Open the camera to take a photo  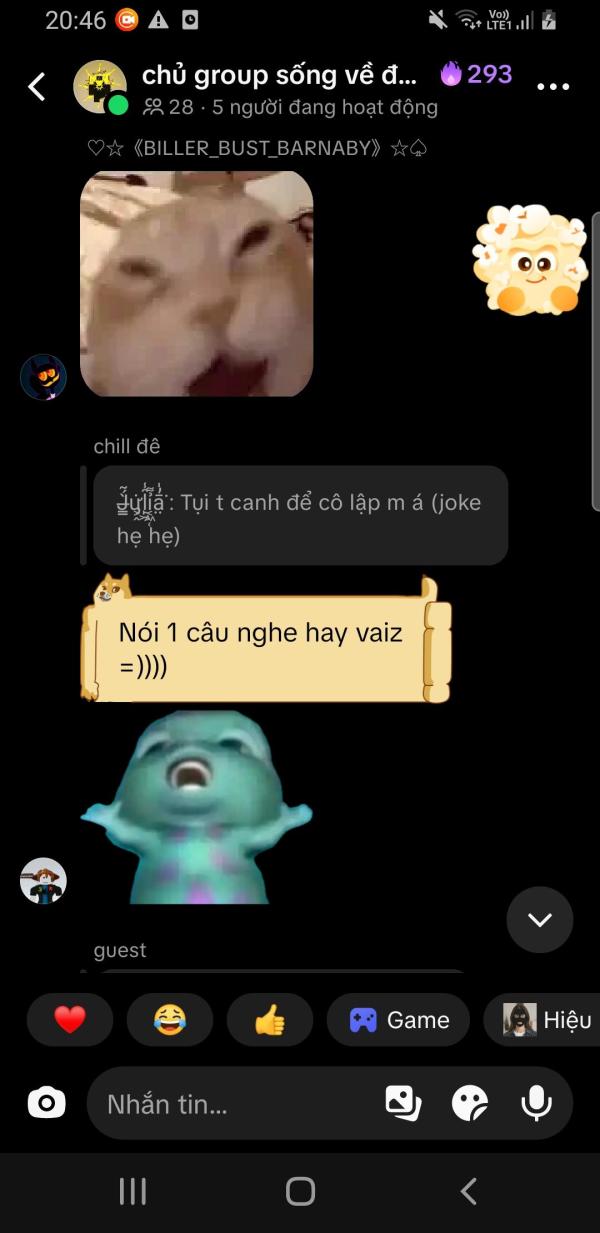click(x=46, y=1103)
